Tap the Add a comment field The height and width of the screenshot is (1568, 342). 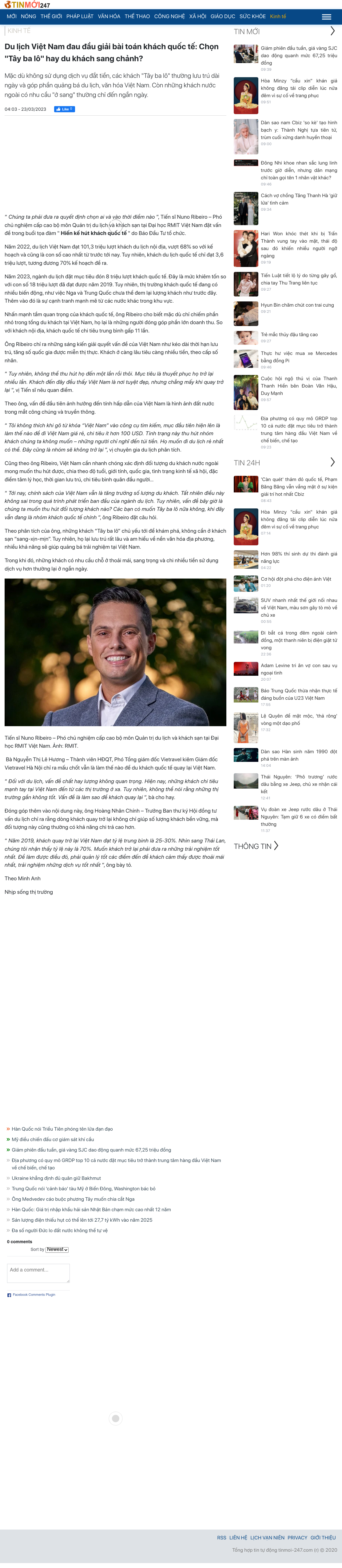pos(38,1273)
